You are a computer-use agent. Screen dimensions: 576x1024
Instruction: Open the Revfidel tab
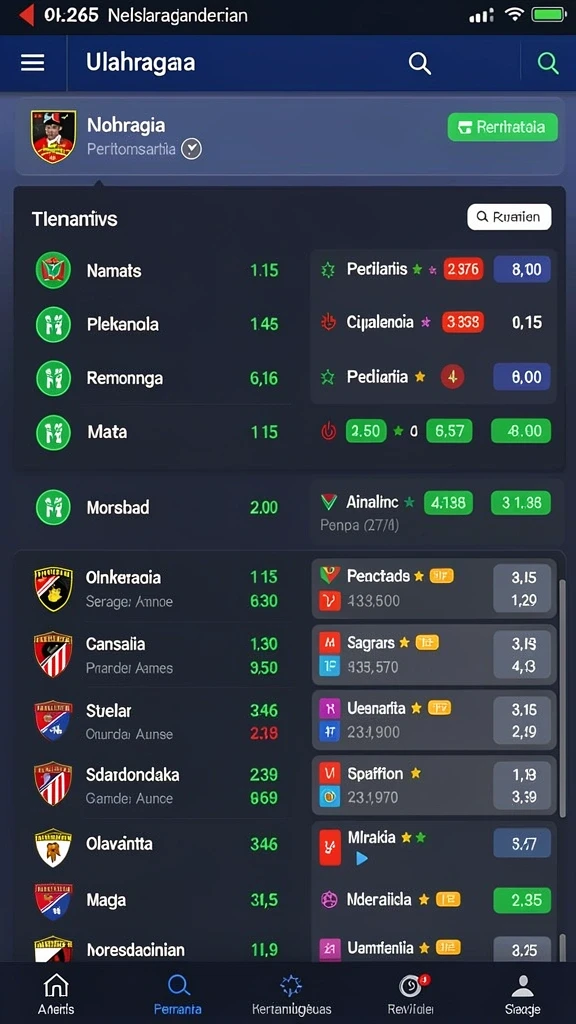coord(411,994)
